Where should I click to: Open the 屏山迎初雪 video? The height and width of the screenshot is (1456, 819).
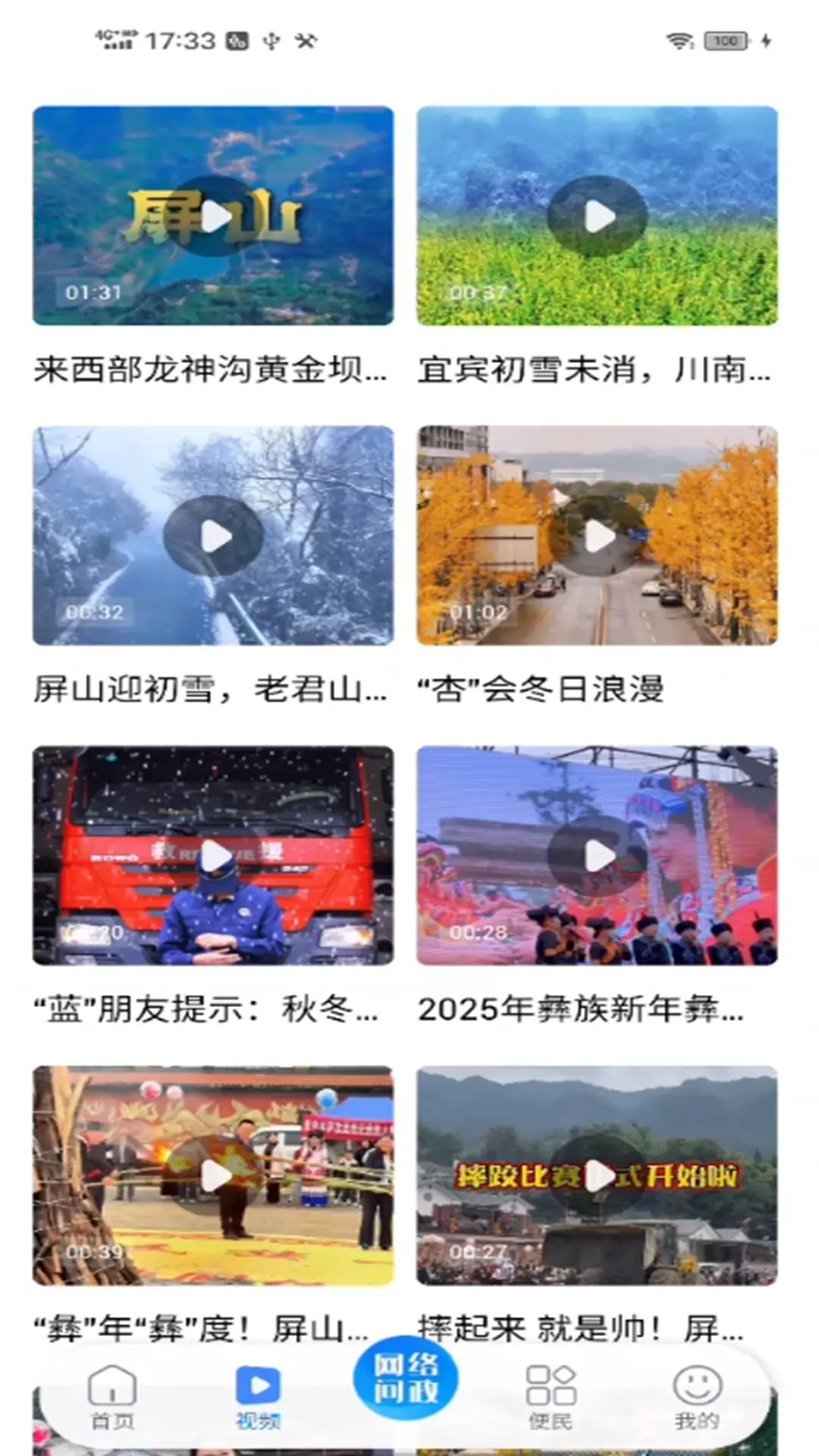point(213,536)
